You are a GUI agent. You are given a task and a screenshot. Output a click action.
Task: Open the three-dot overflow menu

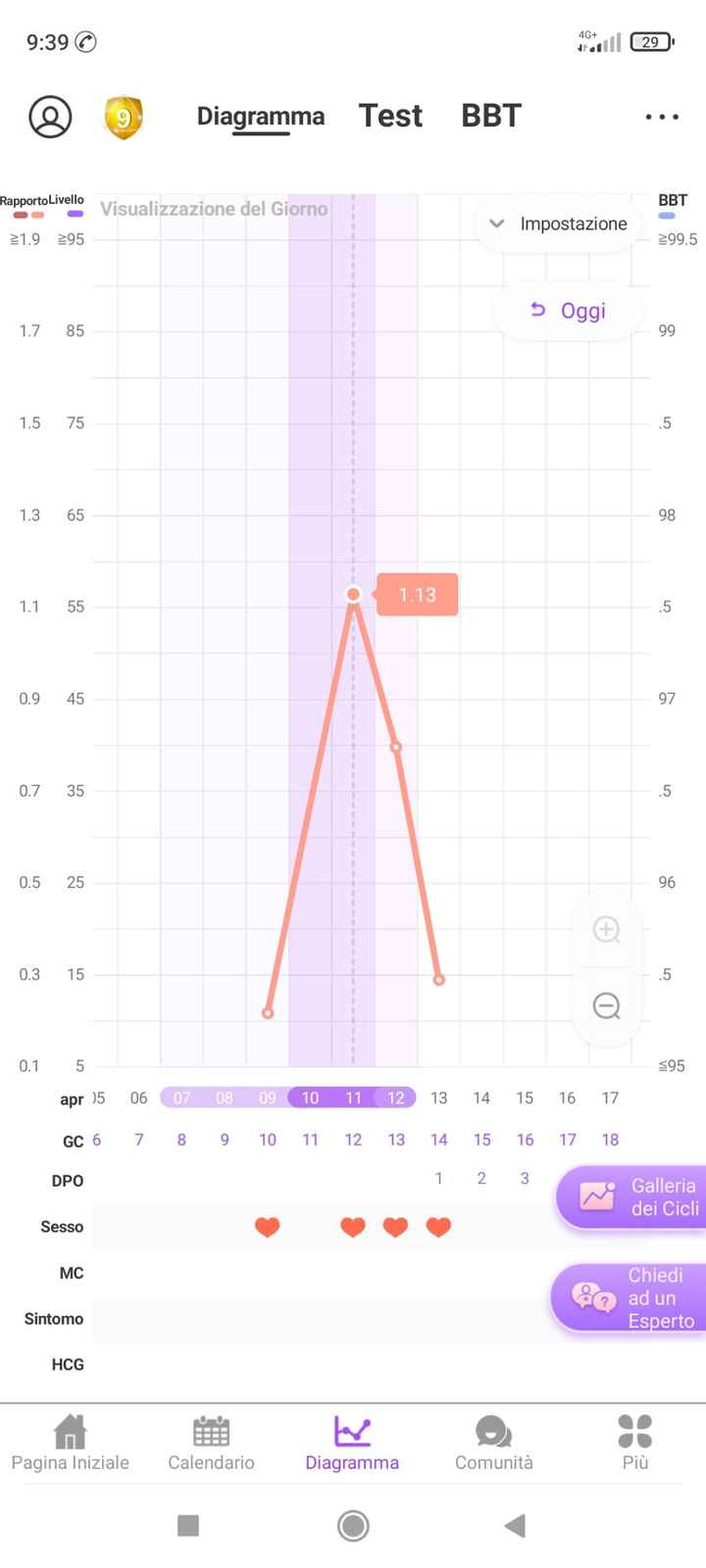pyautogui.click(x=662, y=117)
